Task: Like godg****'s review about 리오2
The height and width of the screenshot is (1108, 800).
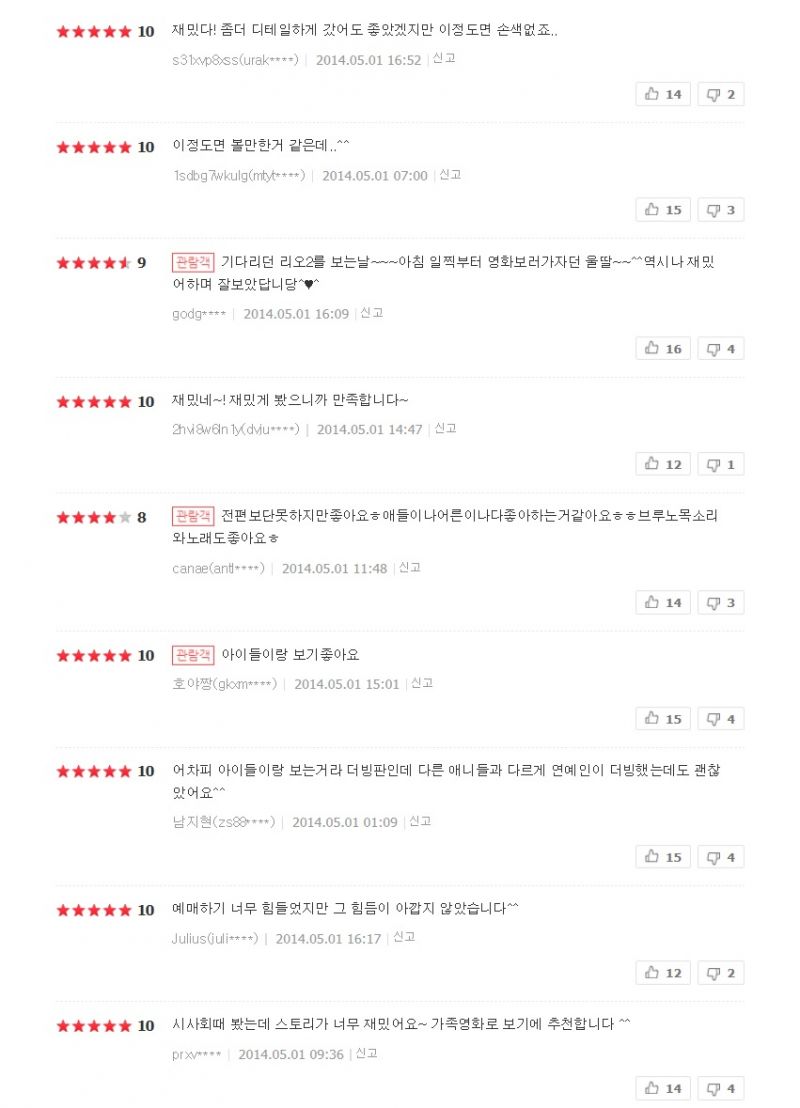Action: coord(662,349)
